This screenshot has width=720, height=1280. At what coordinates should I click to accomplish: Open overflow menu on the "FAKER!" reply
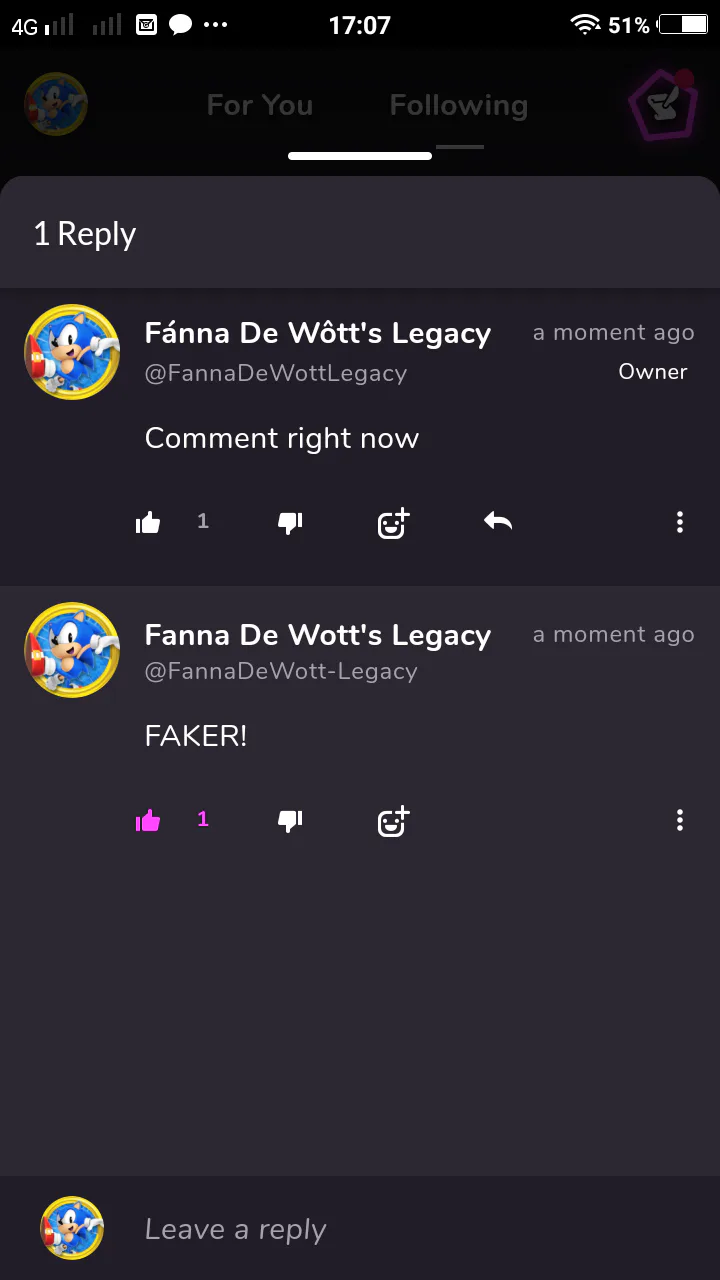680,821
